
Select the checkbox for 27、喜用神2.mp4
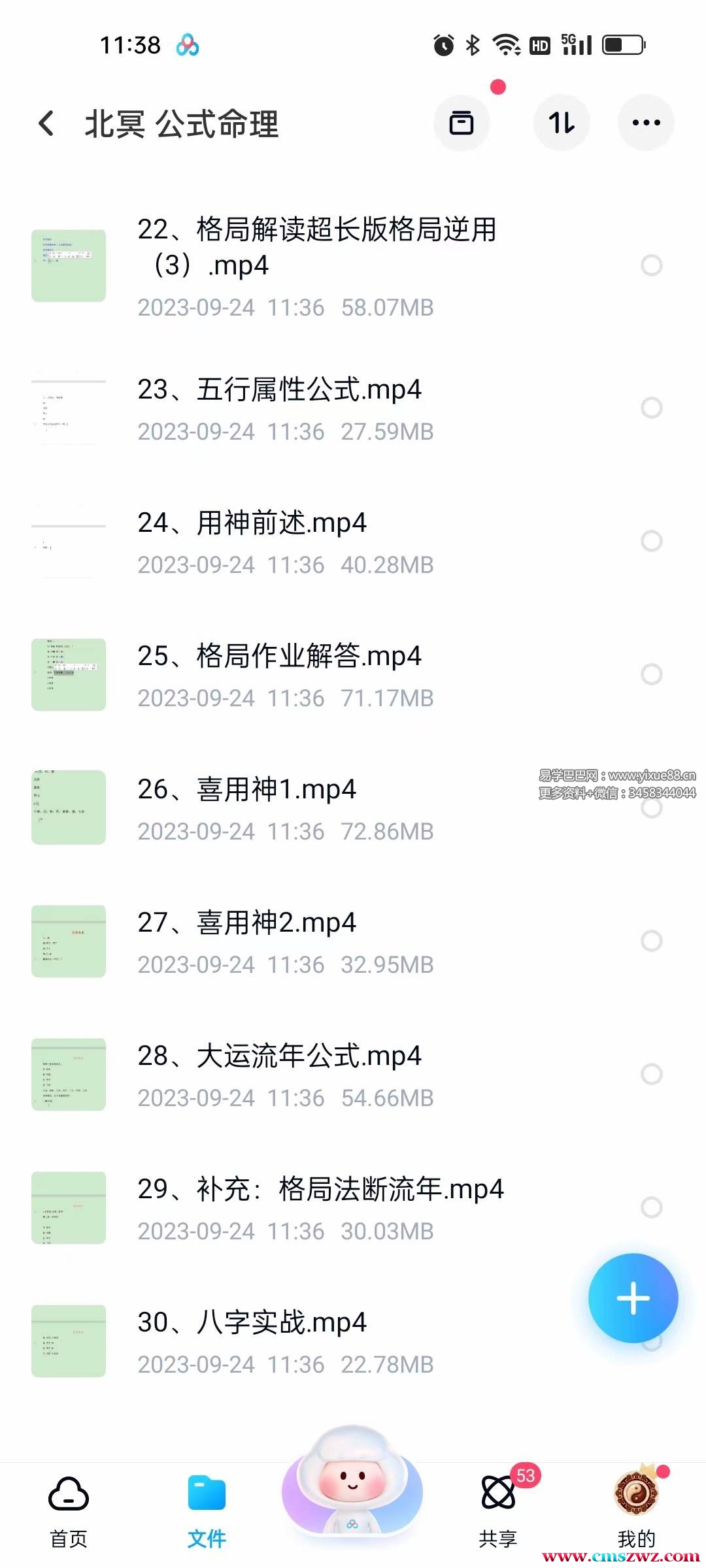coord(651,941)
